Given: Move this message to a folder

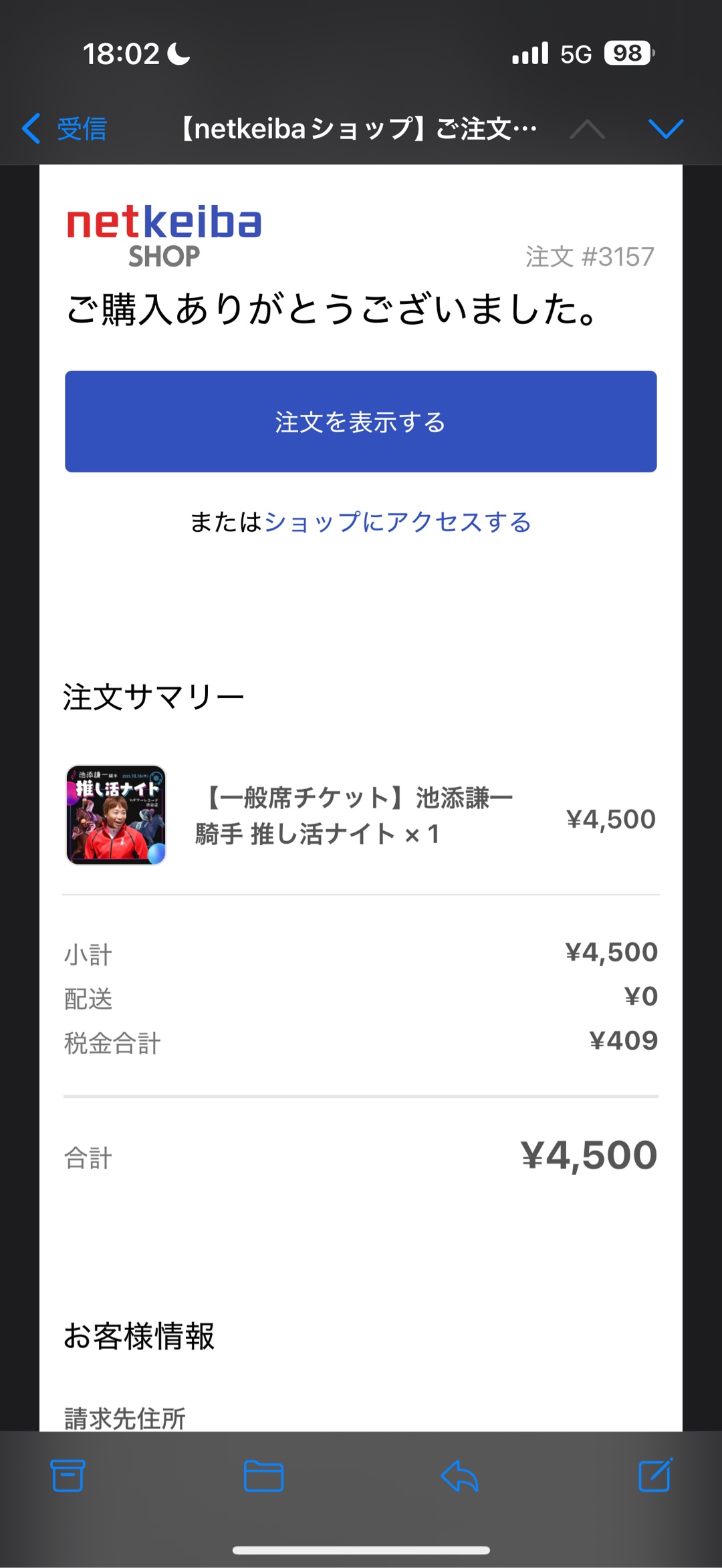Looking at the screenshot, I should click(263, 1475).
